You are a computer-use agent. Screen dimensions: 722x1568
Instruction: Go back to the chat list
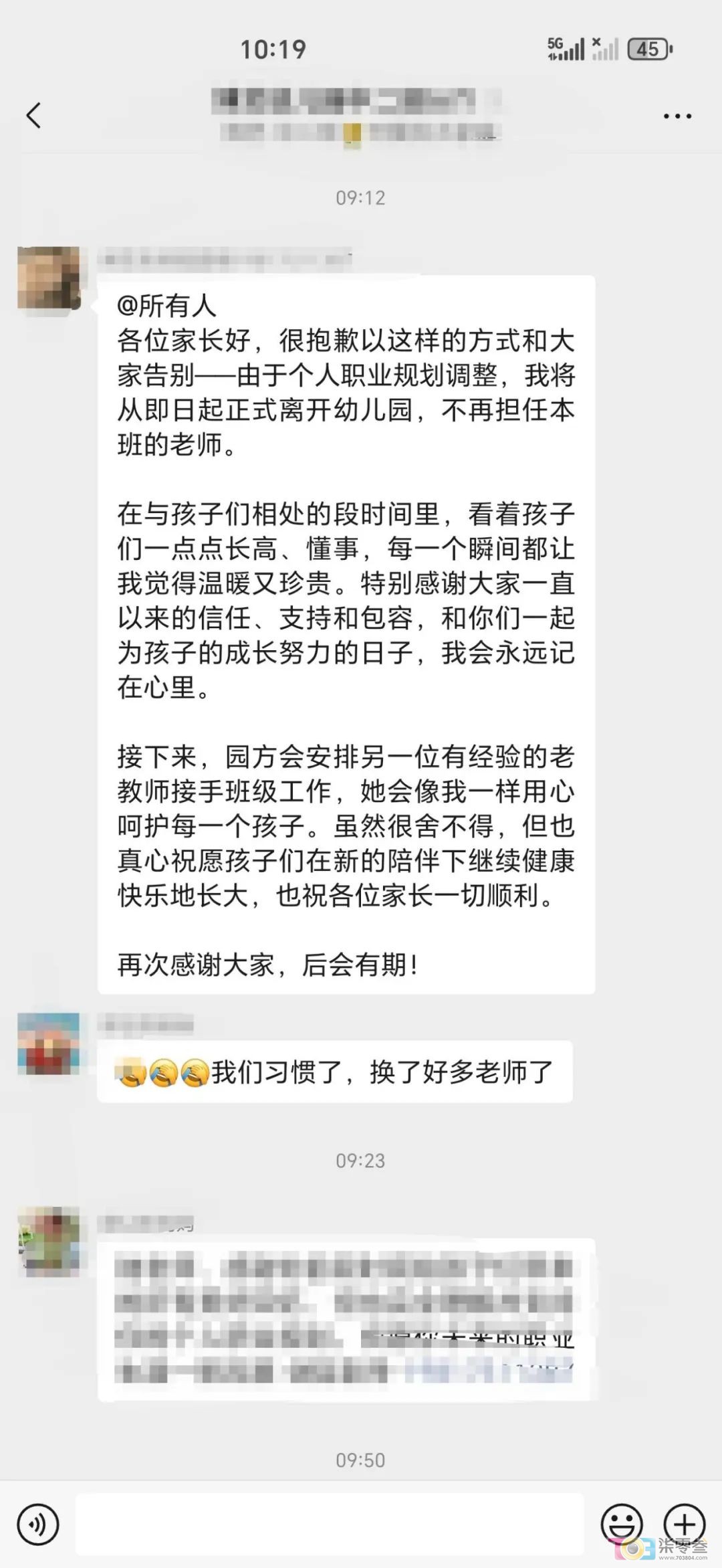click(33, 115)
